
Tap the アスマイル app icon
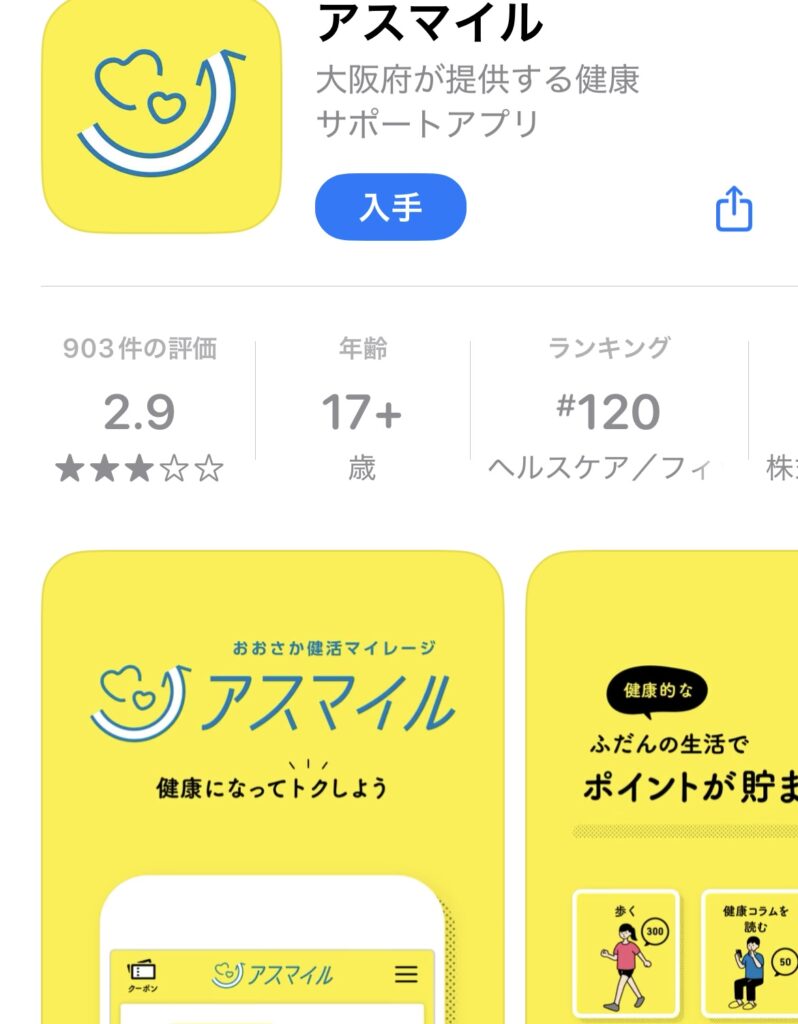(x=160, y=120)
